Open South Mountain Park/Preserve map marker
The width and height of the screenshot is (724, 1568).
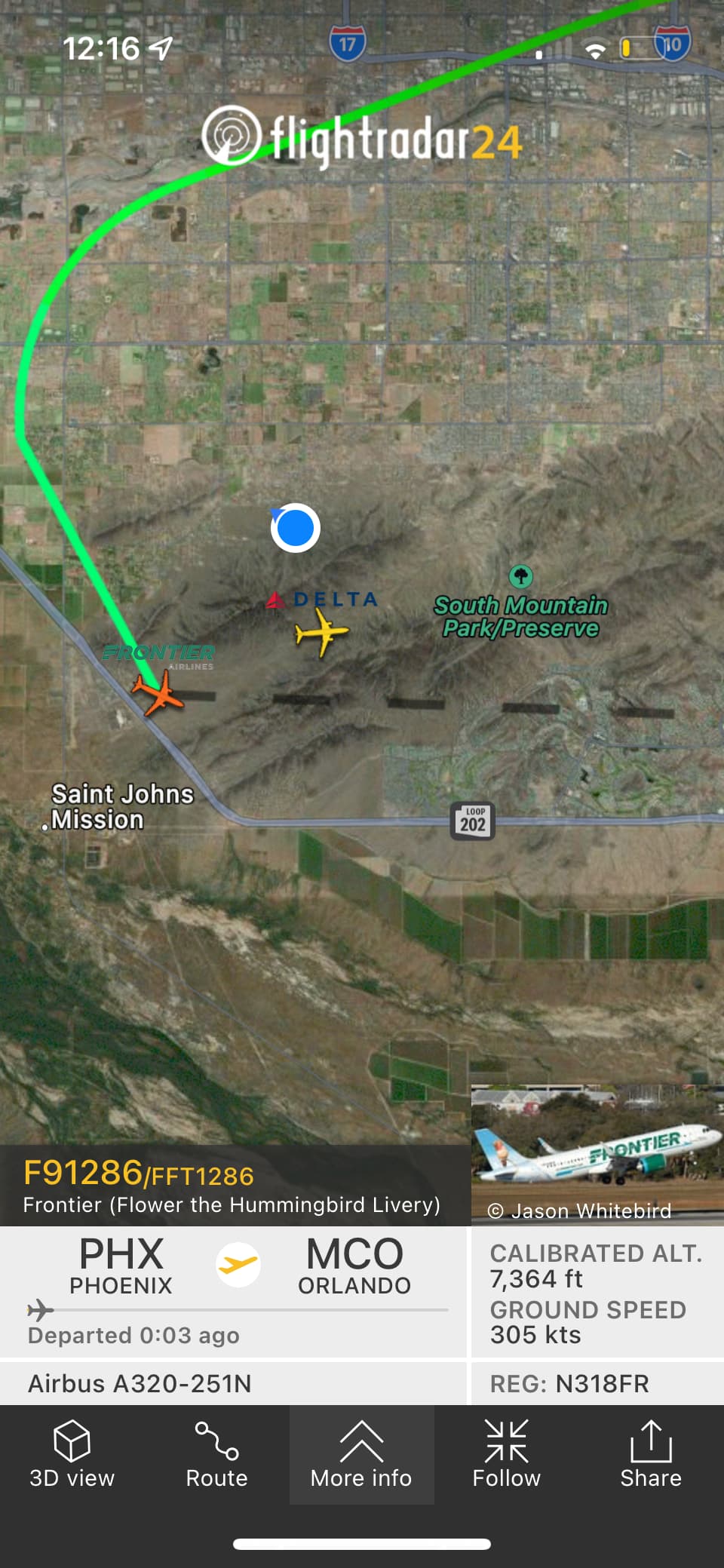click(520, 577)
